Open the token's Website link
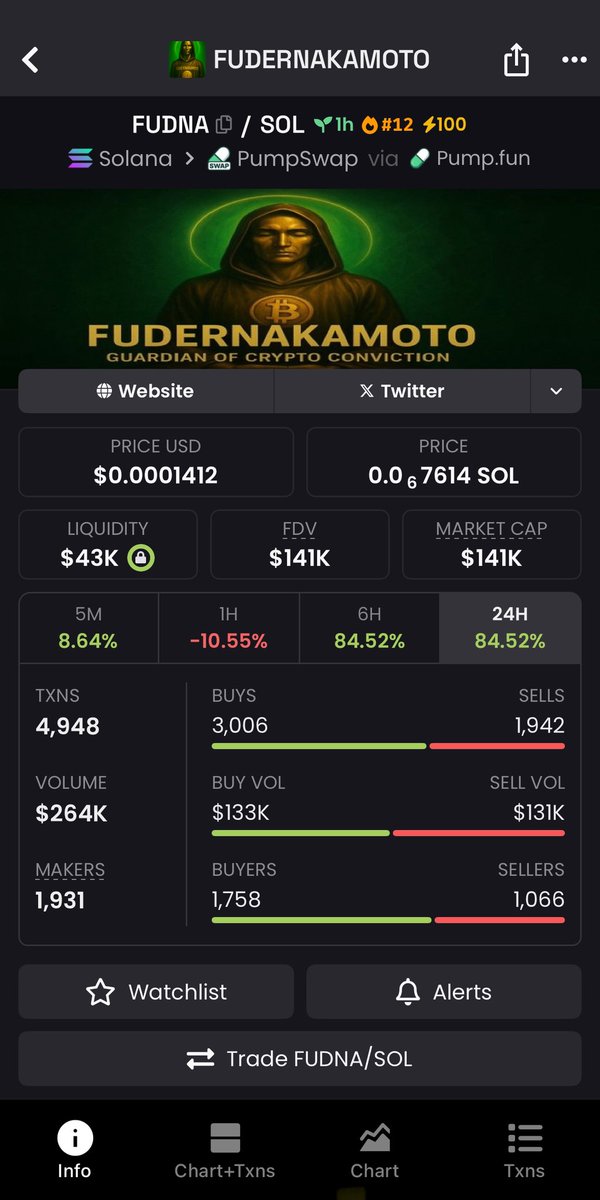Viewport: 600px width, 1200px height. tap(146, 391)
